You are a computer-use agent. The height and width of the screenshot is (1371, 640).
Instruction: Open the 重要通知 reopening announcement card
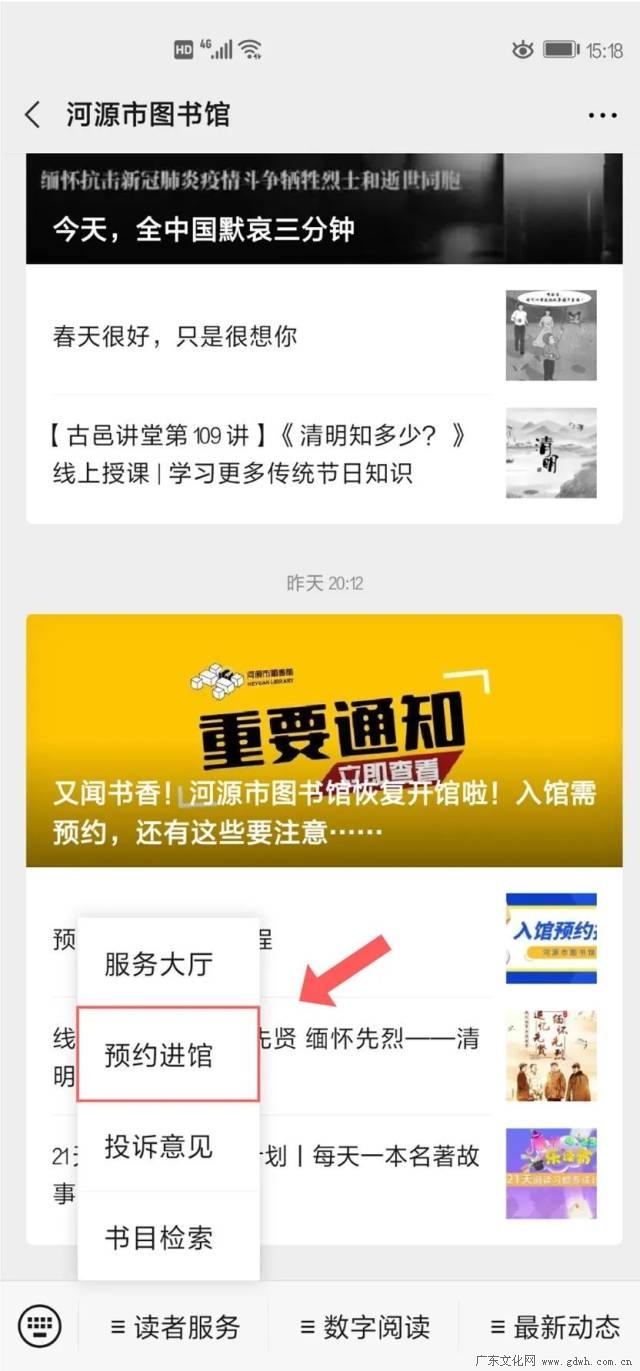(x=324, y=740)
